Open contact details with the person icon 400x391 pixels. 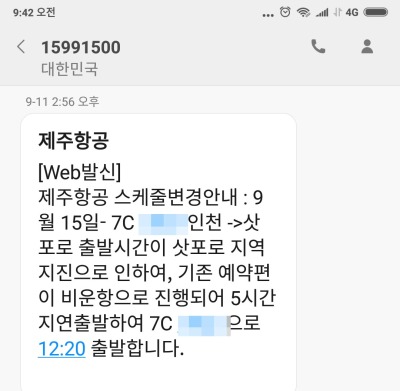(367, 46)
